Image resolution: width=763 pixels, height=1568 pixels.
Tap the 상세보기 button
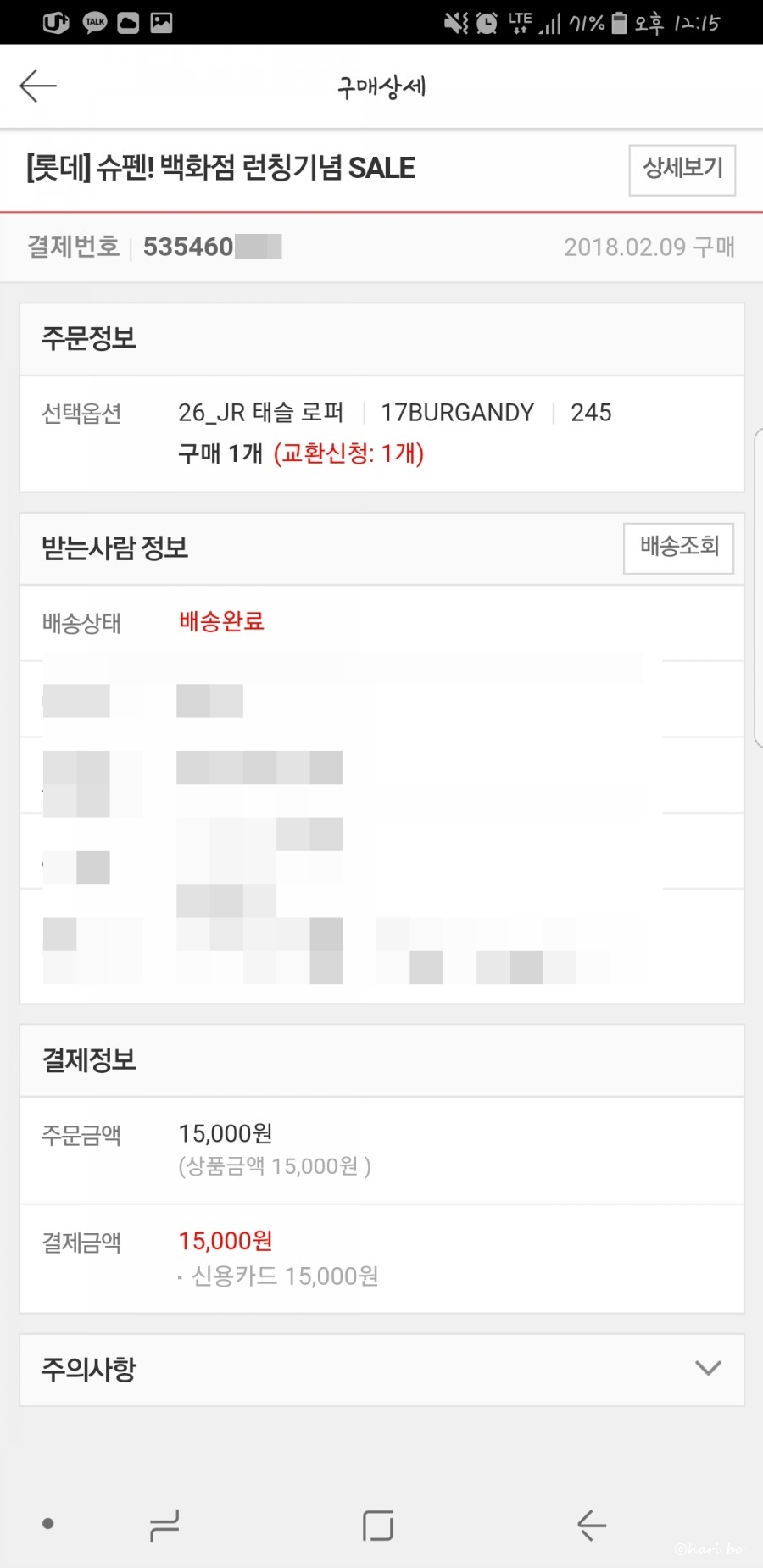click(682, 170)
